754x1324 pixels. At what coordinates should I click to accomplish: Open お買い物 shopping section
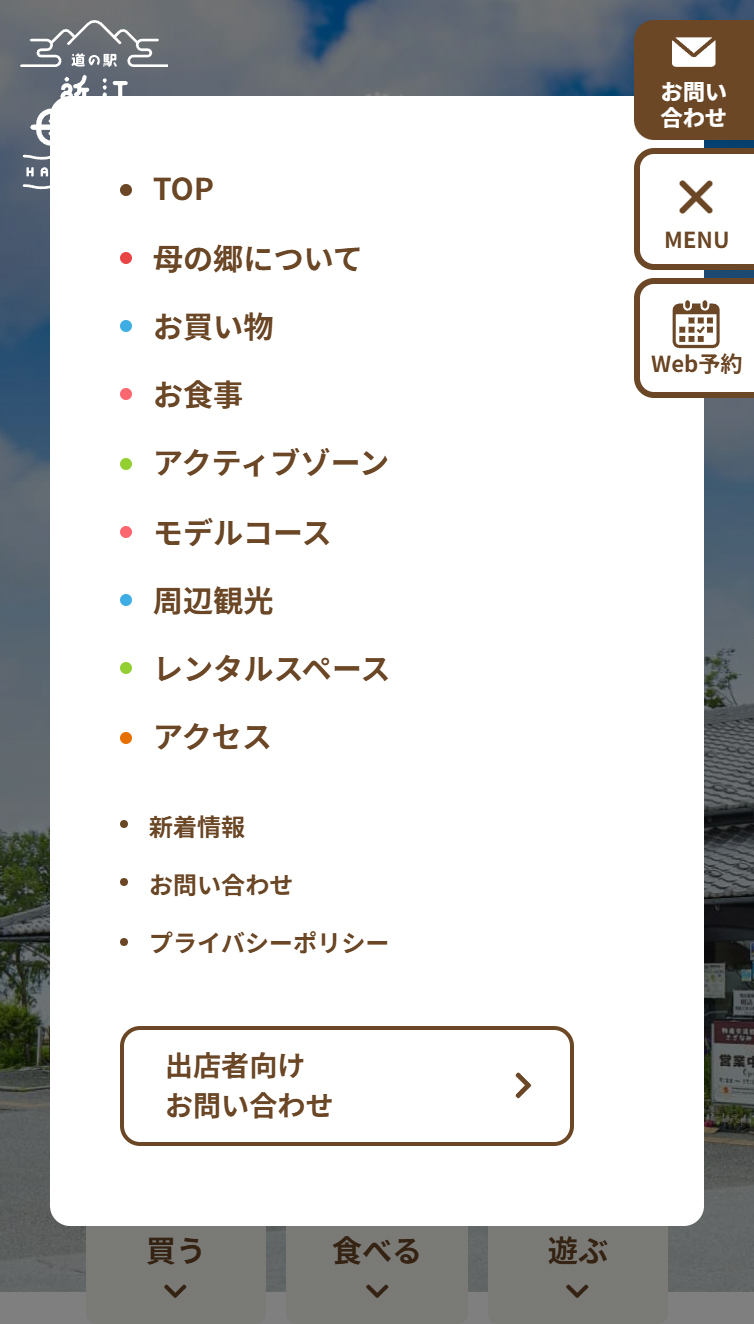coord(213,327)
